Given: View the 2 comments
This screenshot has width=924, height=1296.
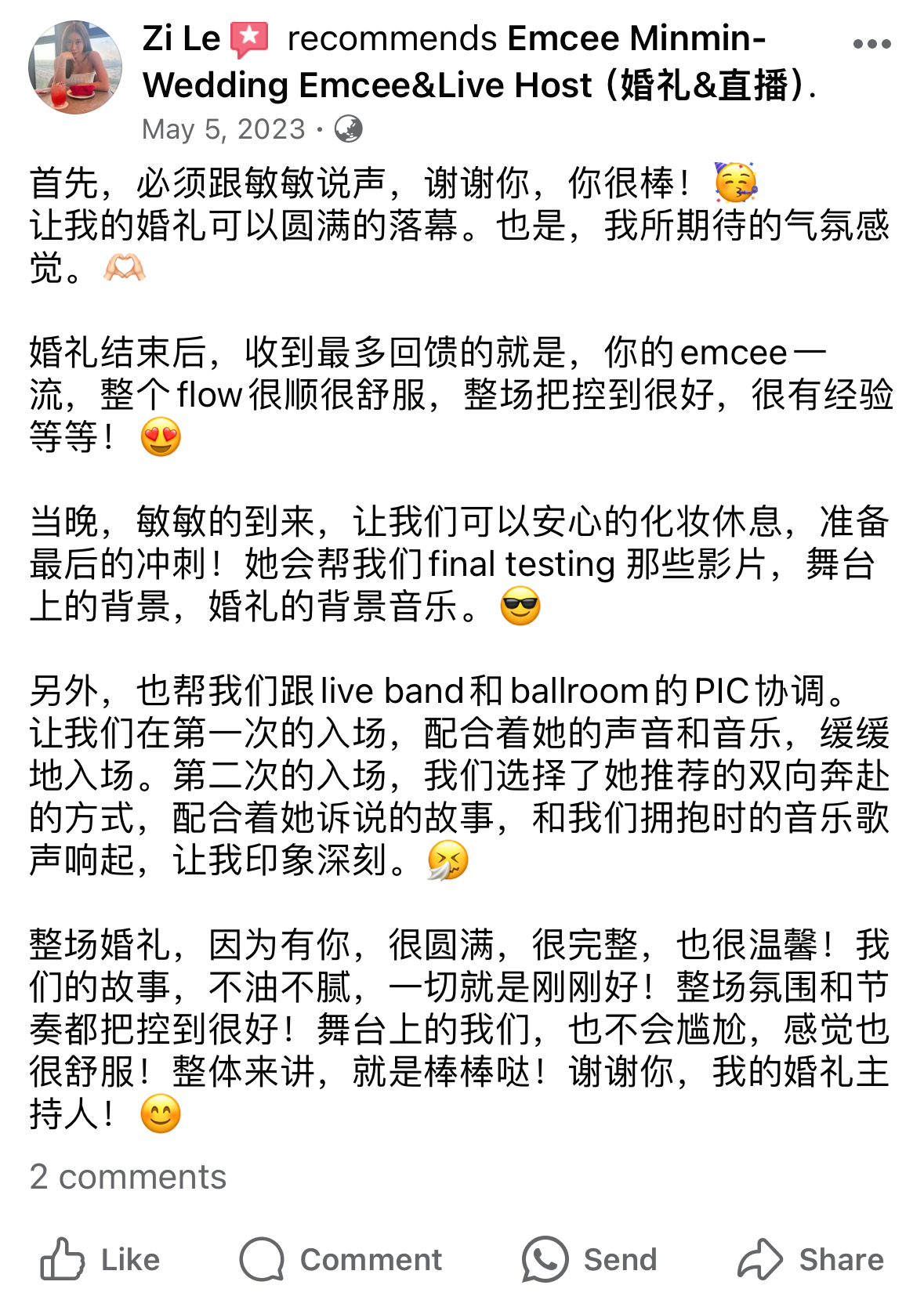Looking at the screenshot, I should (128, 1177).
